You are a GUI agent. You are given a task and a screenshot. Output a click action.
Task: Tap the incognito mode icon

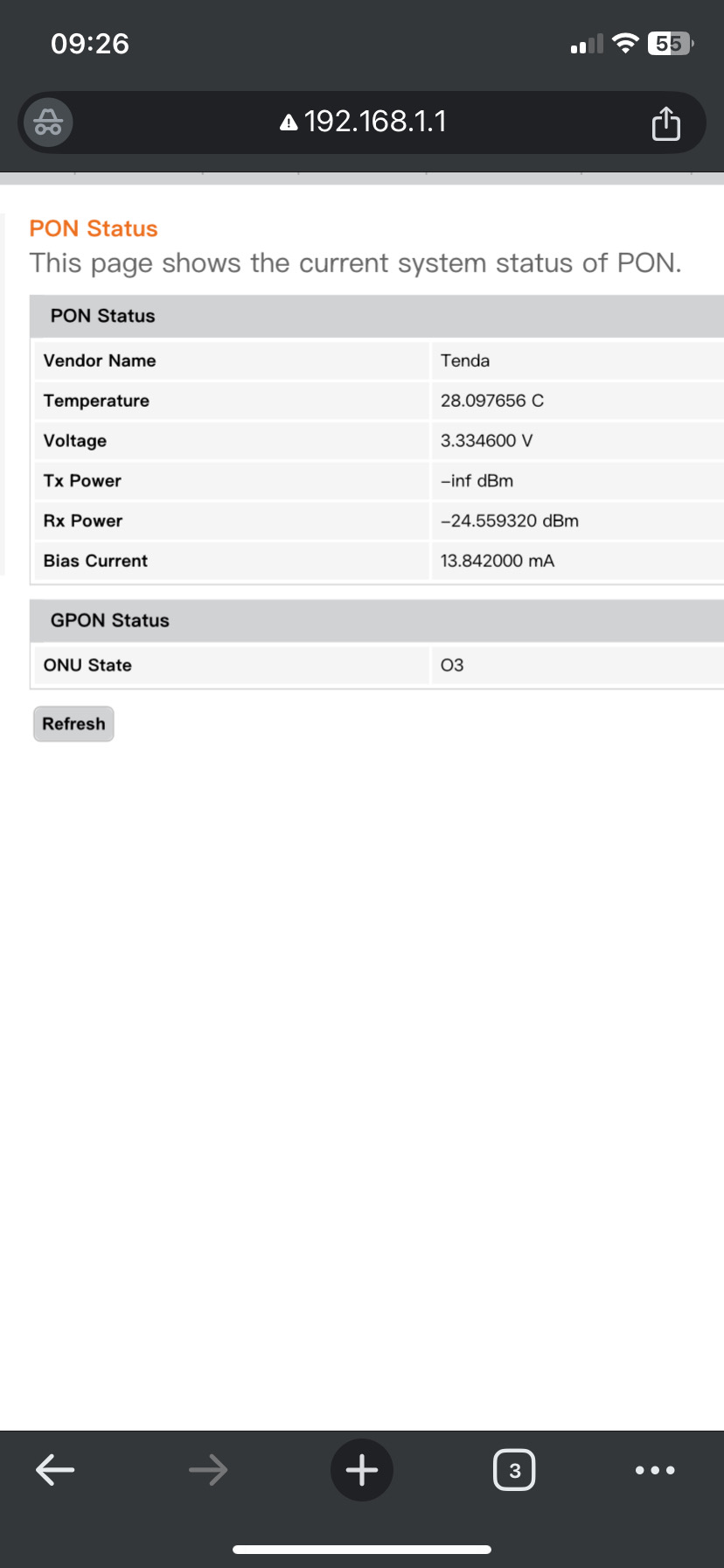click(x=48, y=122)
